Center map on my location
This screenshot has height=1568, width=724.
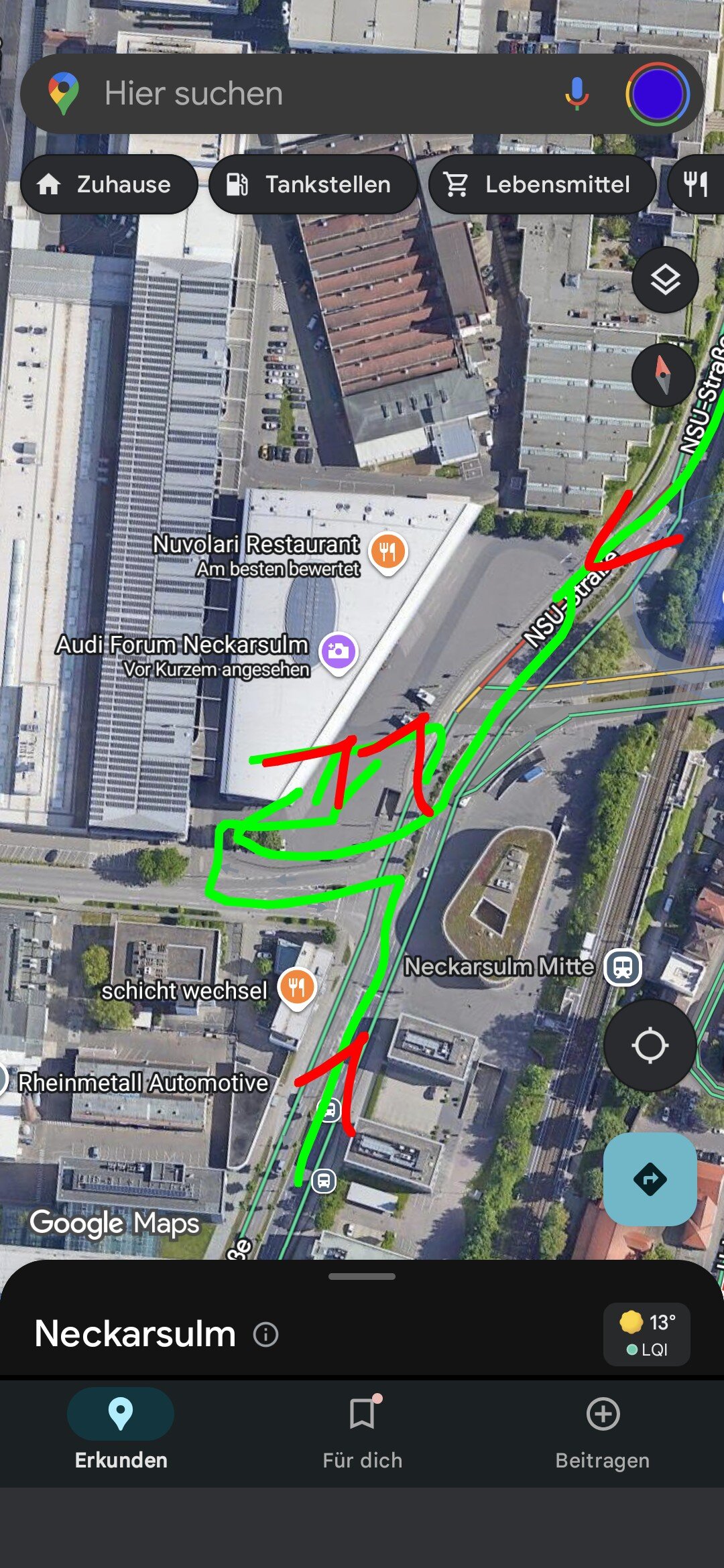click(650, 1045)
